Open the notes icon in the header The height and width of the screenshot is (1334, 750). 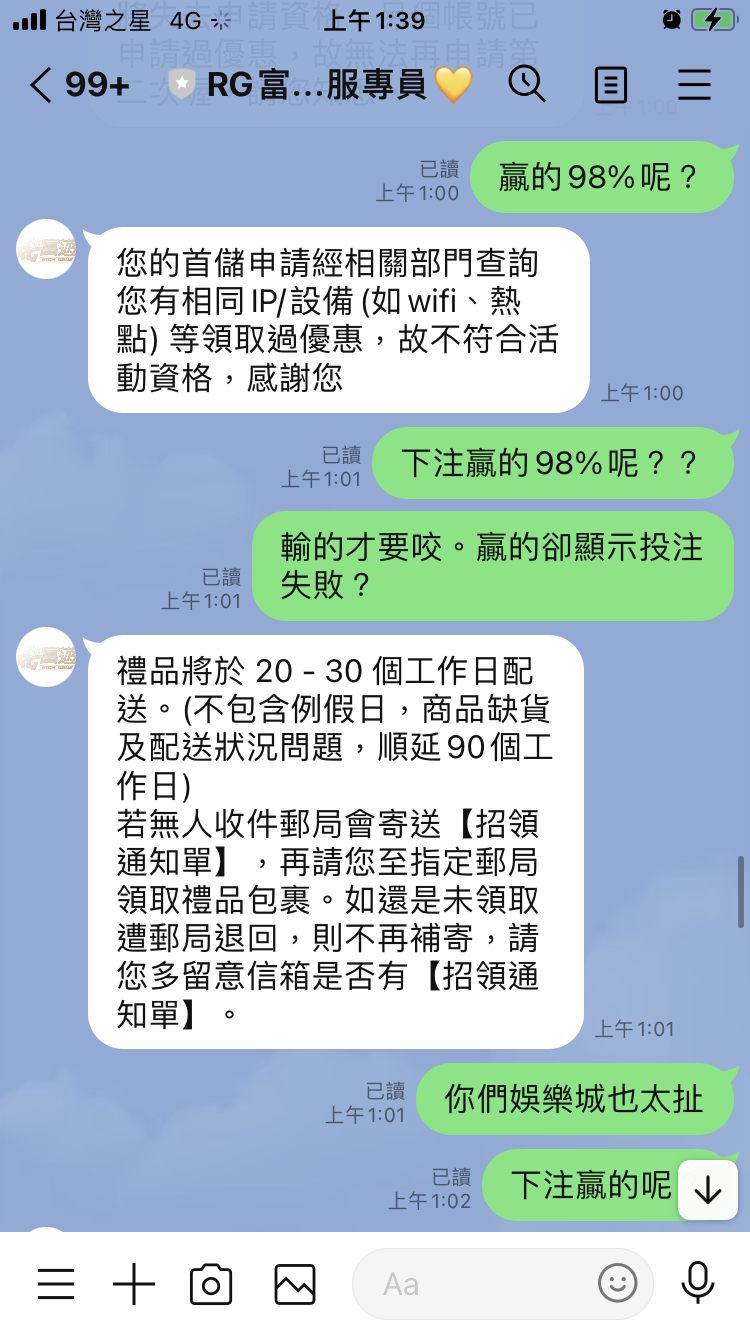click(x=610, y=86)
